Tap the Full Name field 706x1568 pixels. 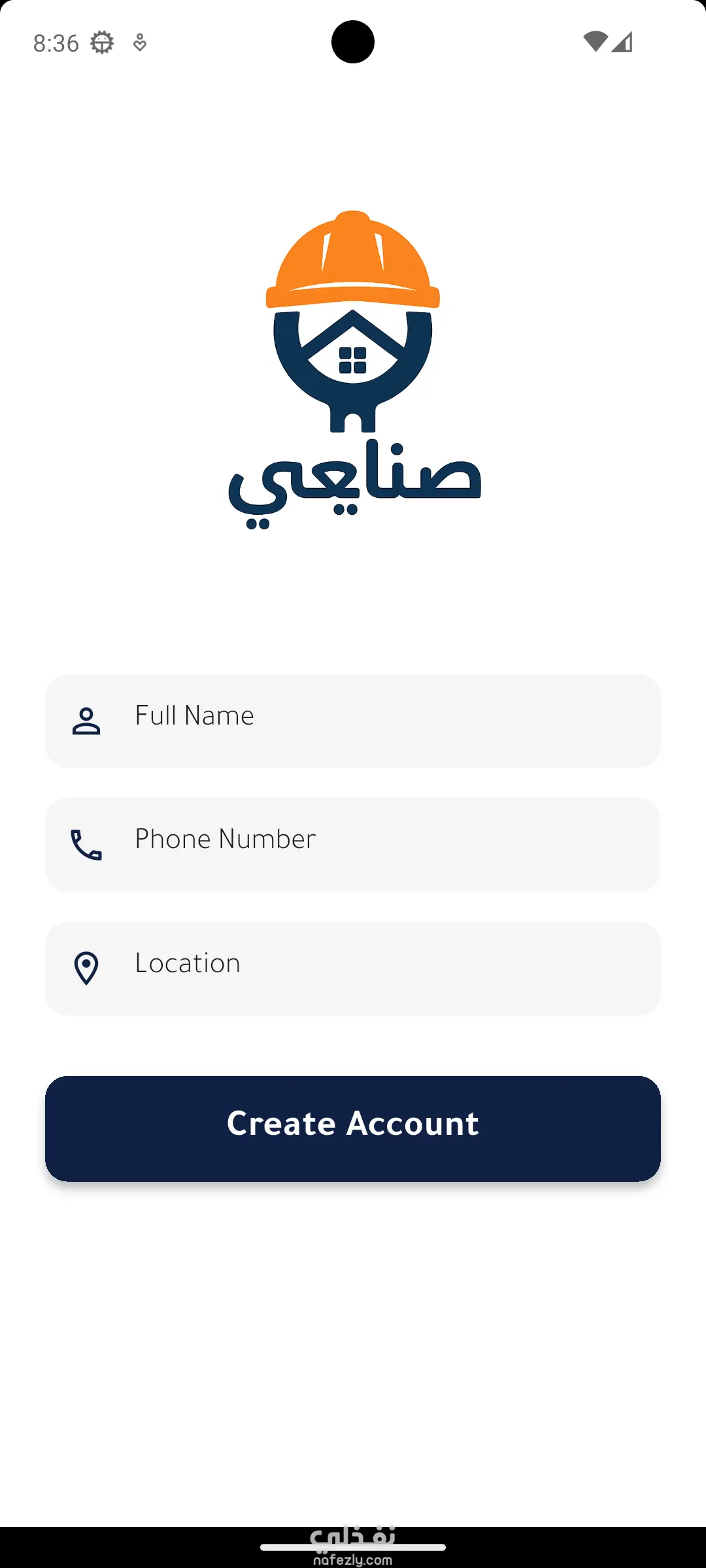tap(353, 721)
